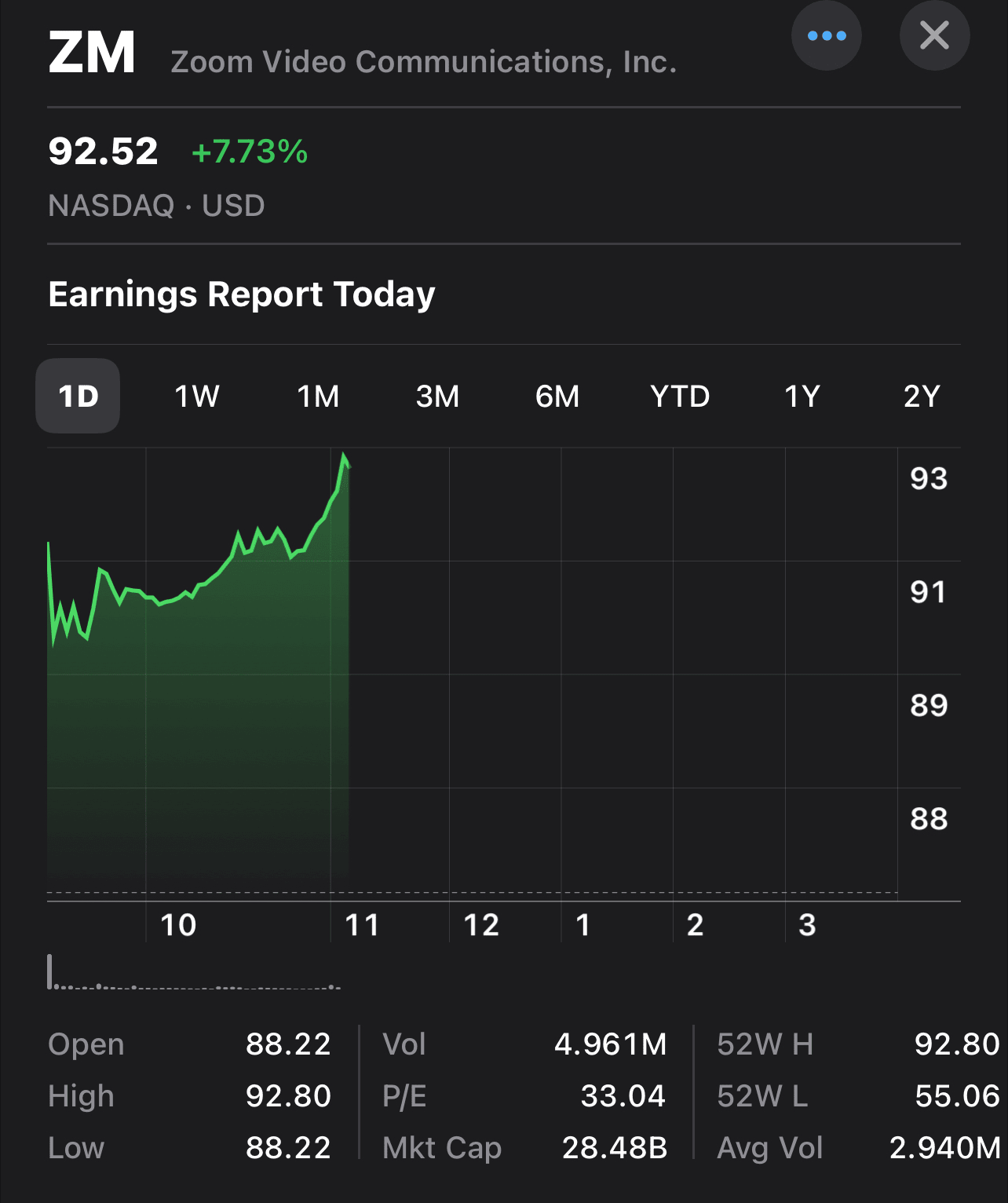Open the more options menu
The width and height of the screenshot is (1008, 1203).
coord(826,36)
